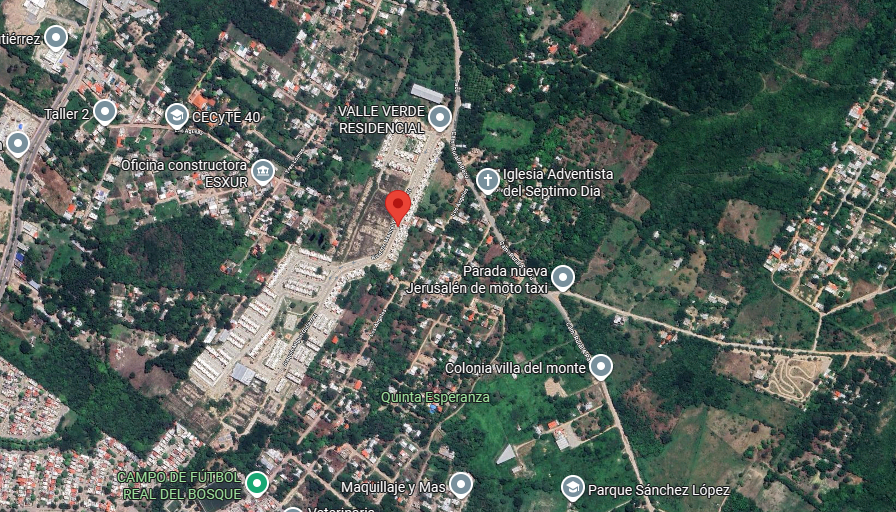Select the Parque Sánchez López marker
The image size is (896, 512).
[x=573, y=489]
